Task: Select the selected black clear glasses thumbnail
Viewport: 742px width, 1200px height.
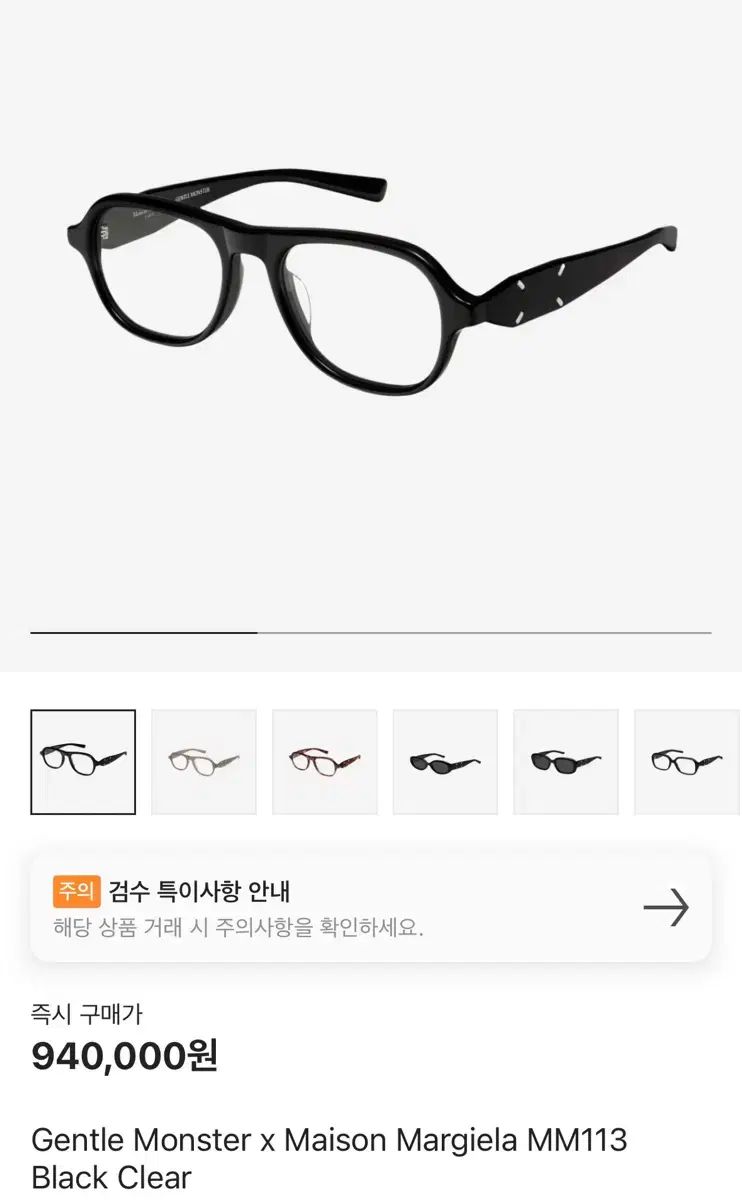Action: (83, 762)
